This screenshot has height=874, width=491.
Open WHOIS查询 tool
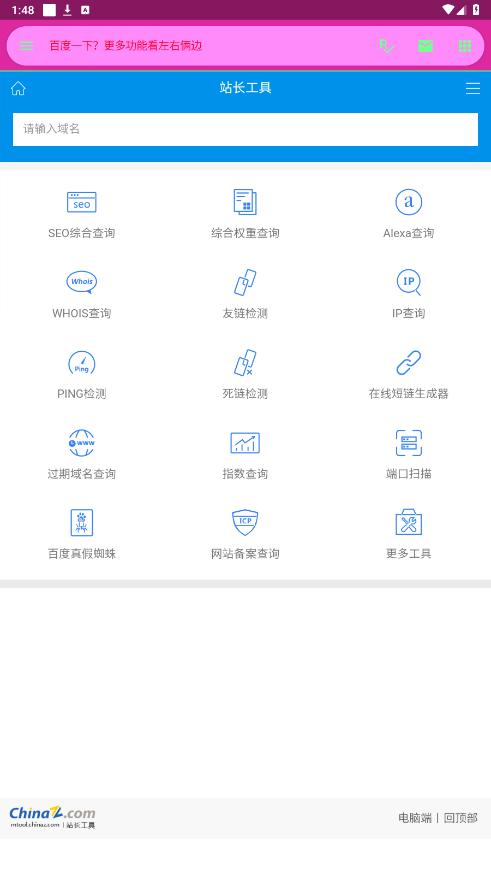(x=81, y=294)
